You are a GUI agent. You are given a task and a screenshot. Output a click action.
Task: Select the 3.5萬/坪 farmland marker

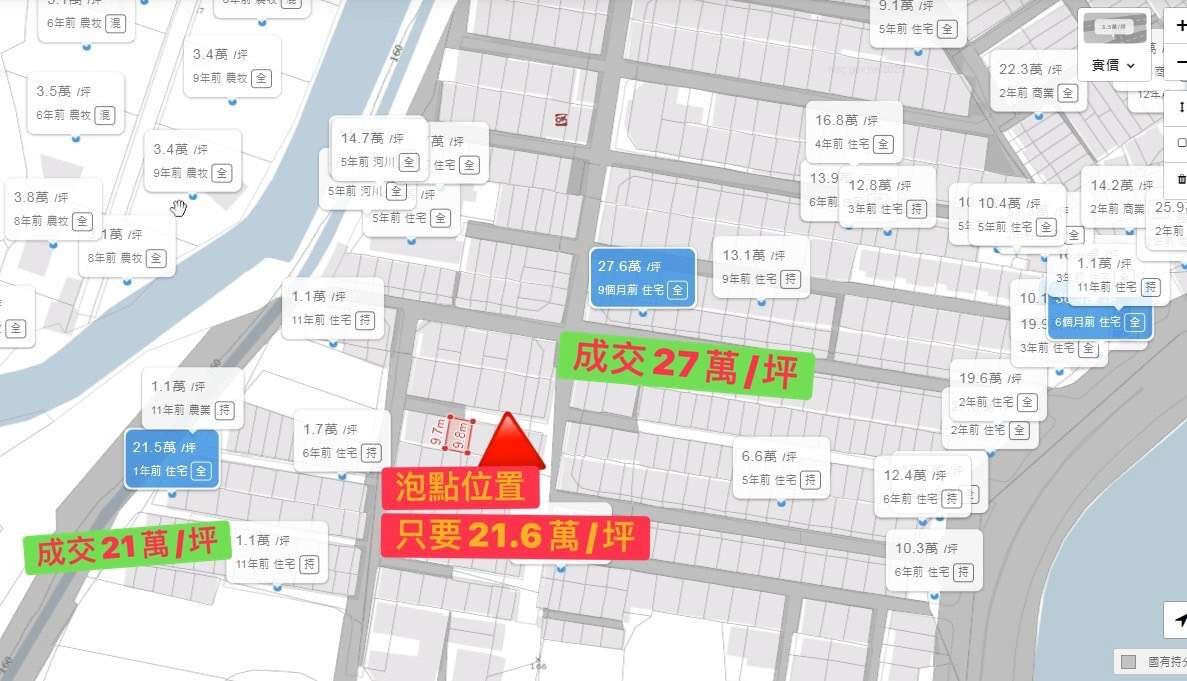75,102
